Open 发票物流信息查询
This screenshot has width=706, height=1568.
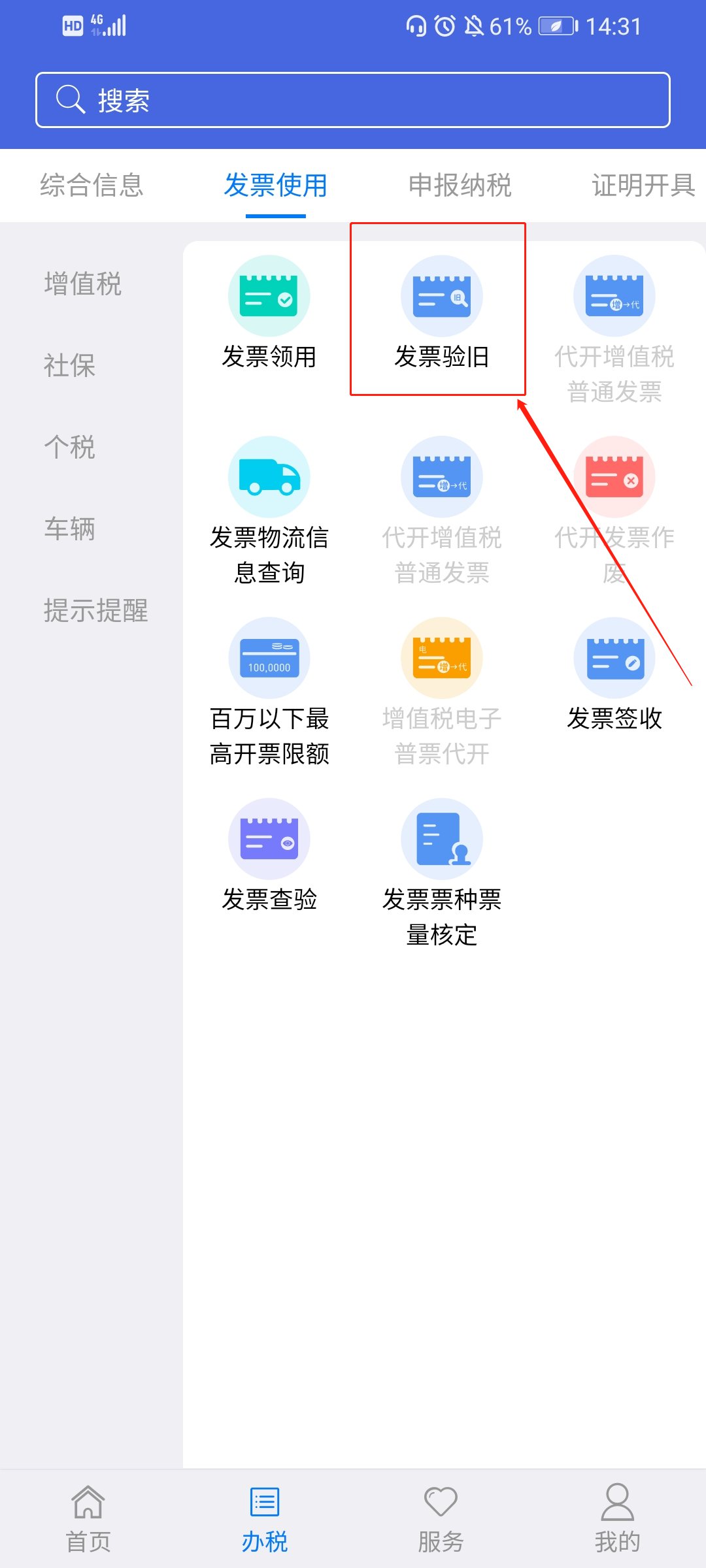(269, 510)
